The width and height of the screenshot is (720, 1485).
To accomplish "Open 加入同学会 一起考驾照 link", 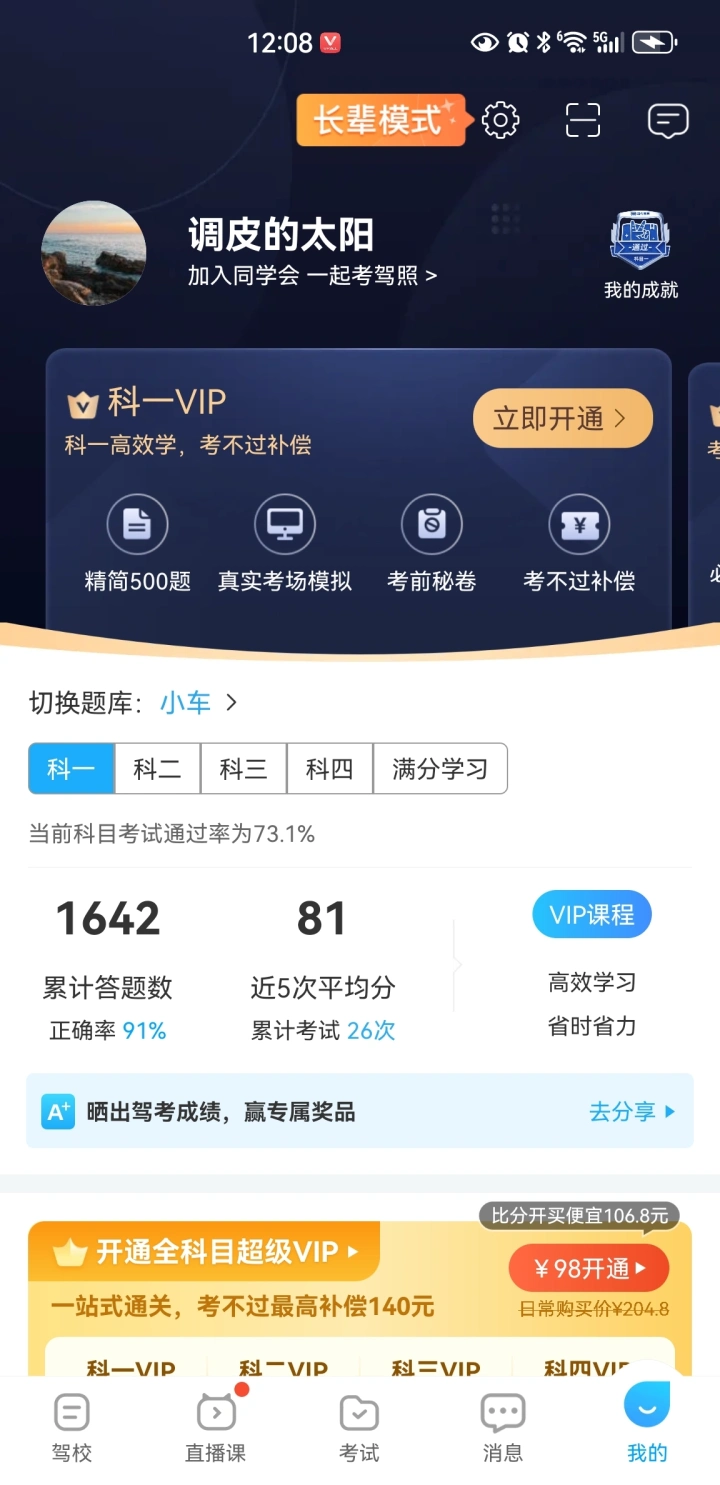I will pyautogui.click(x=312, y=276).
